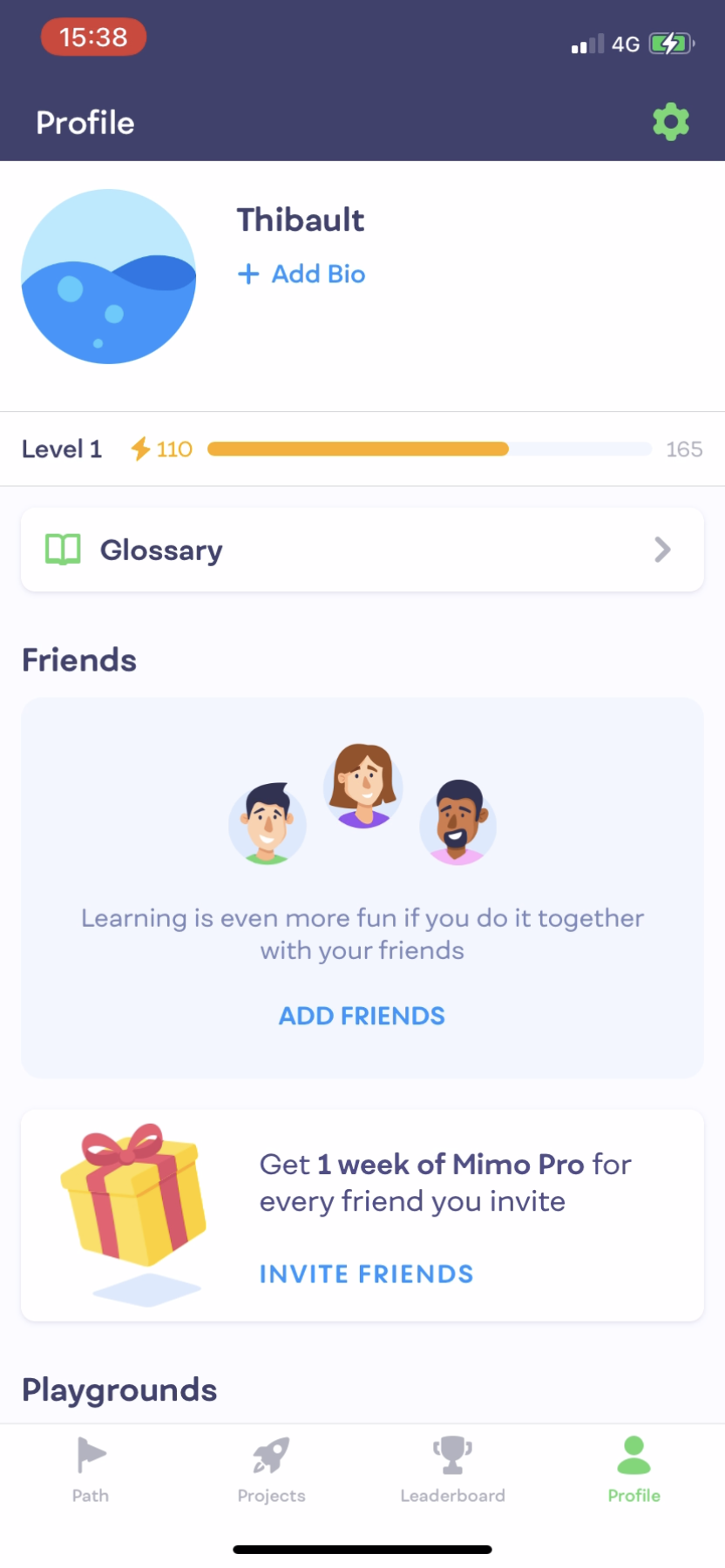Screen dimensions: 725x1568
Task: Tap Add Bio under Thibault
Action: (x=302, y=274)
